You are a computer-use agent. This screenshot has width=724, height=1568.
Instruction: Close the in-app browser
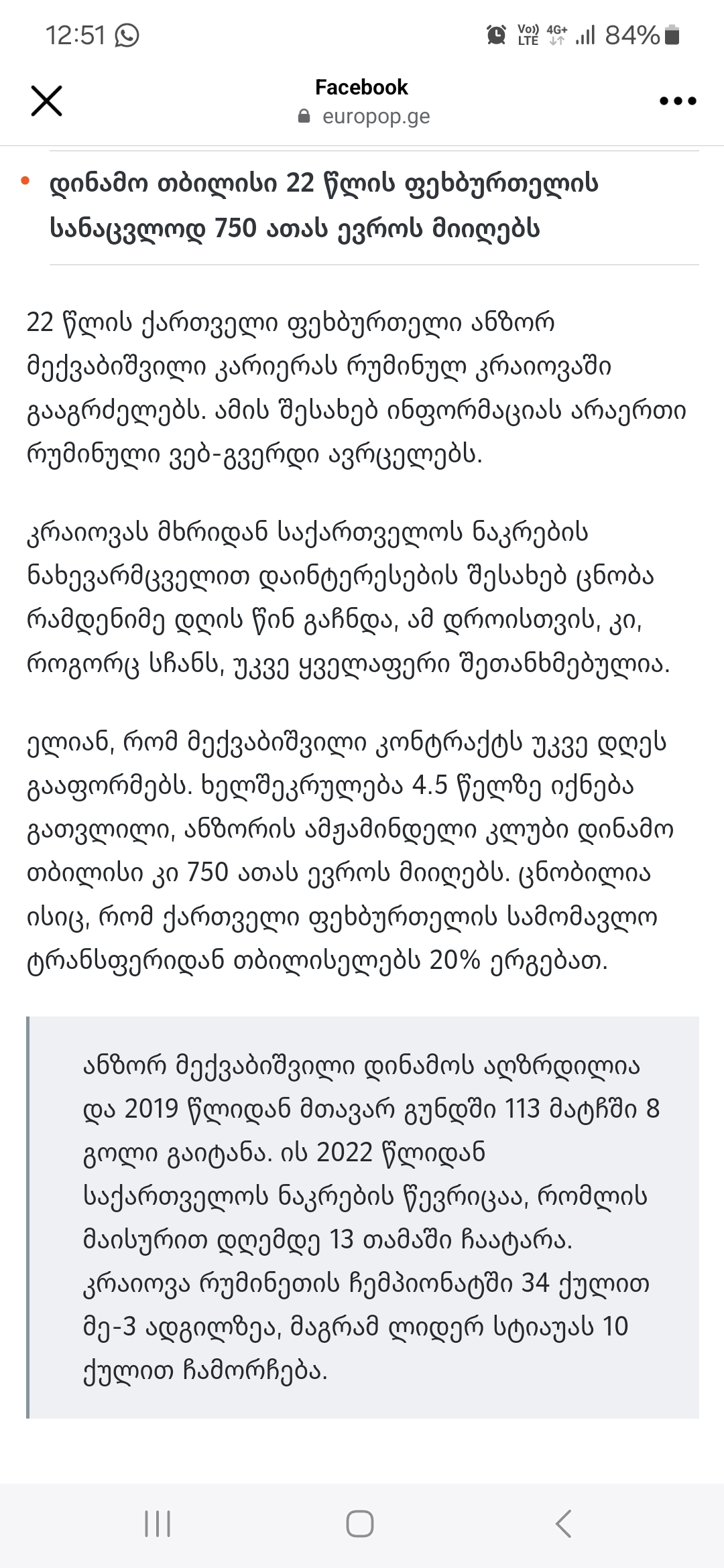coord(46,101)
